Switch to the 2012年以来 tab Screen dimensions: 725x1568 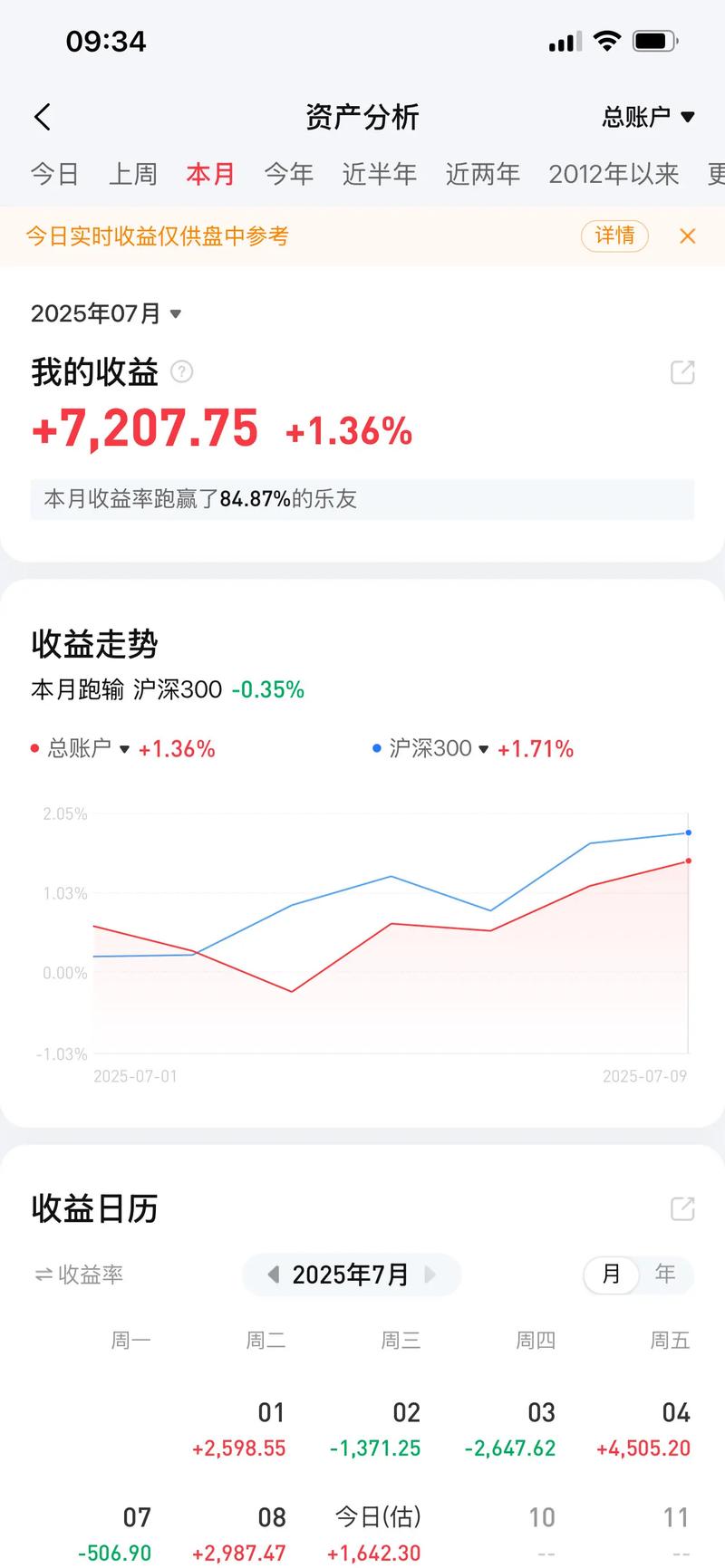[613, 174]
